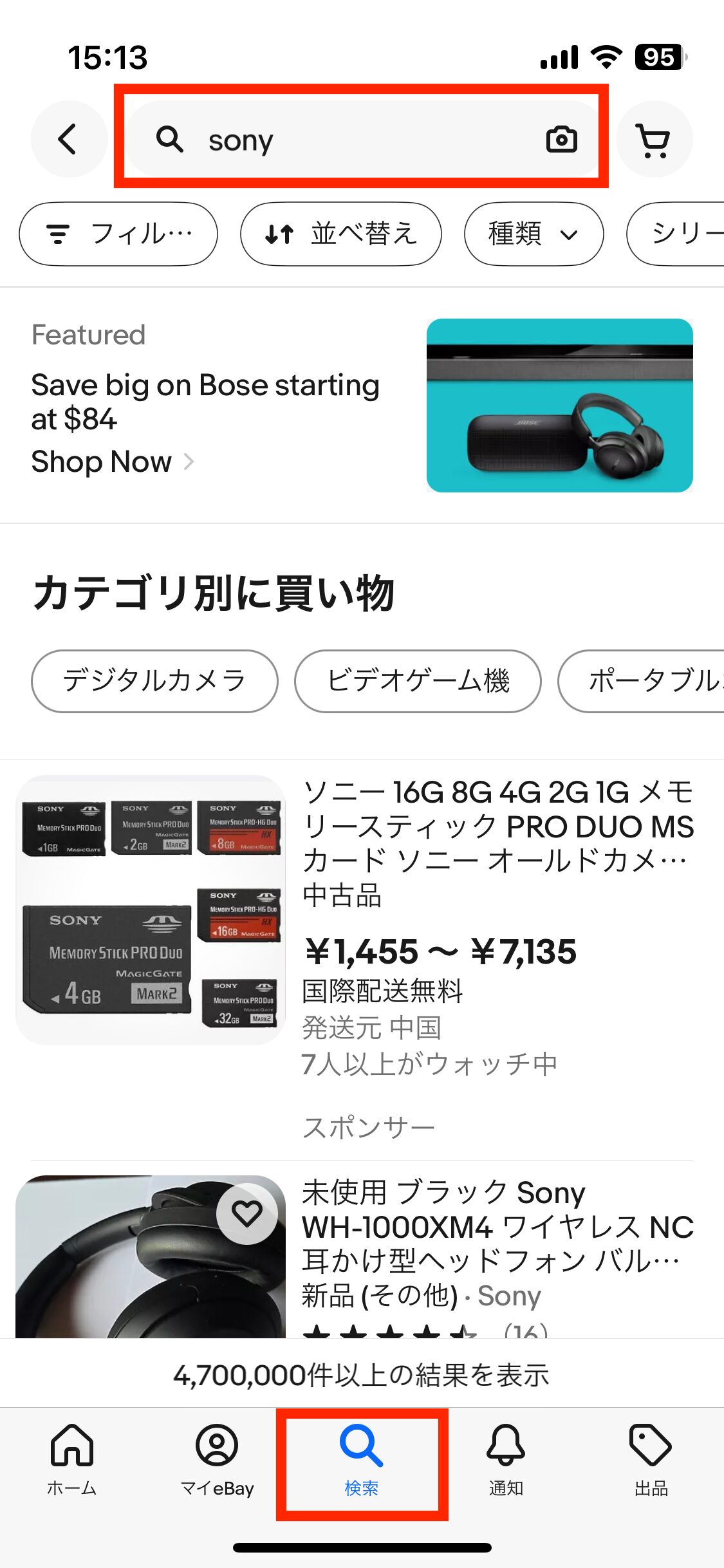The height and width of the screenshot is (1568, 724).
Task: Go back with the arrow button
Action: [69, 139]
